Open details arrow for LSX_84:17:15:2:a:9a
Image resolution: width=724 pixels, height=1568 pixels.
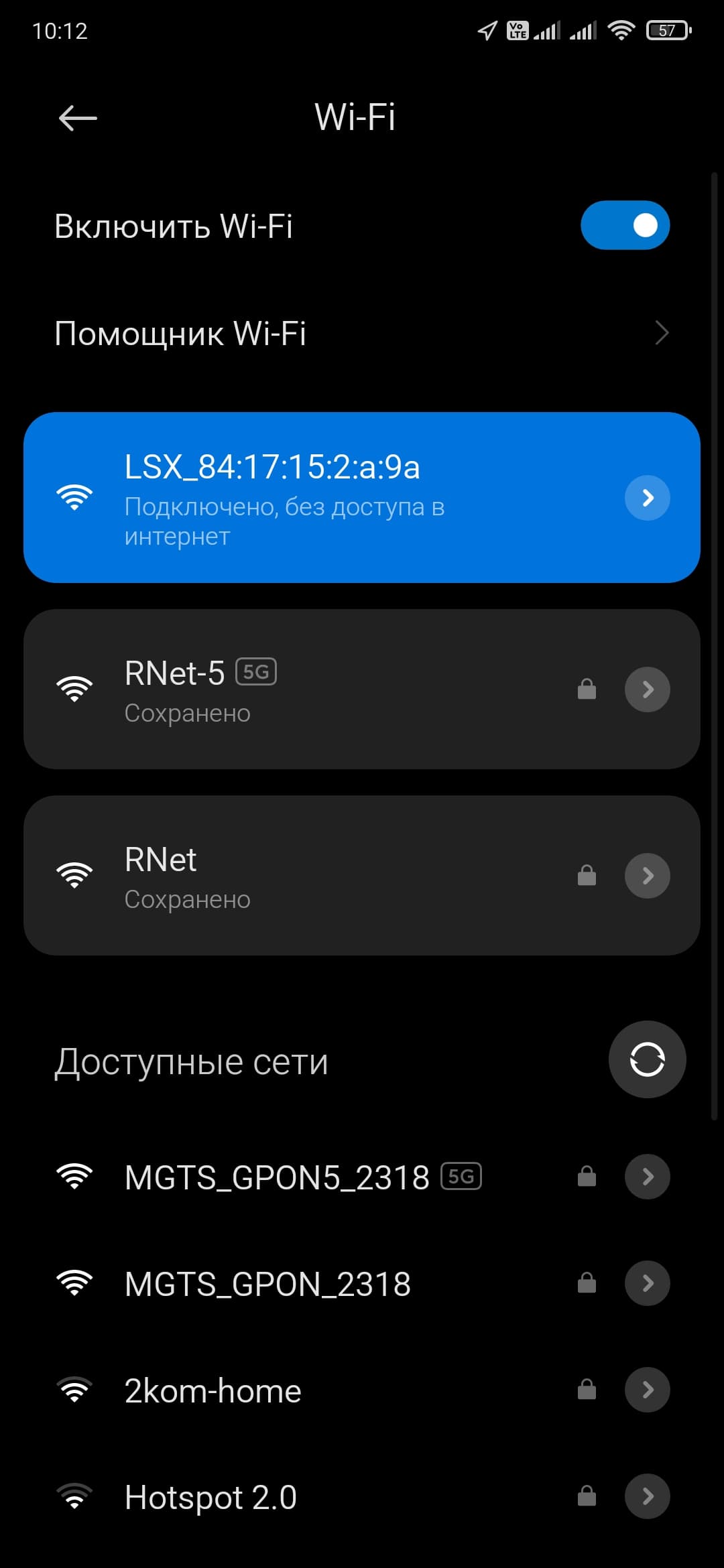(x=647, y=498)
